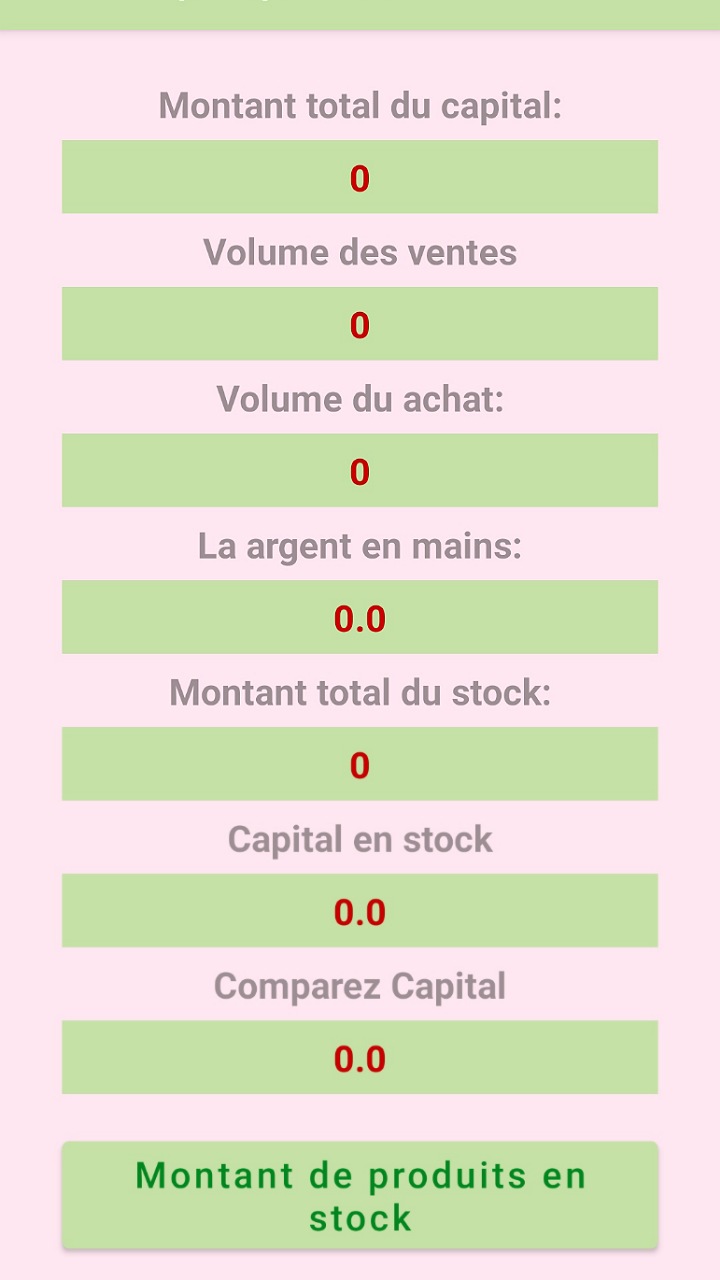The image size is (720, 1280).
Task: Click the Montant total du stock label
Action: coord(360,692)
